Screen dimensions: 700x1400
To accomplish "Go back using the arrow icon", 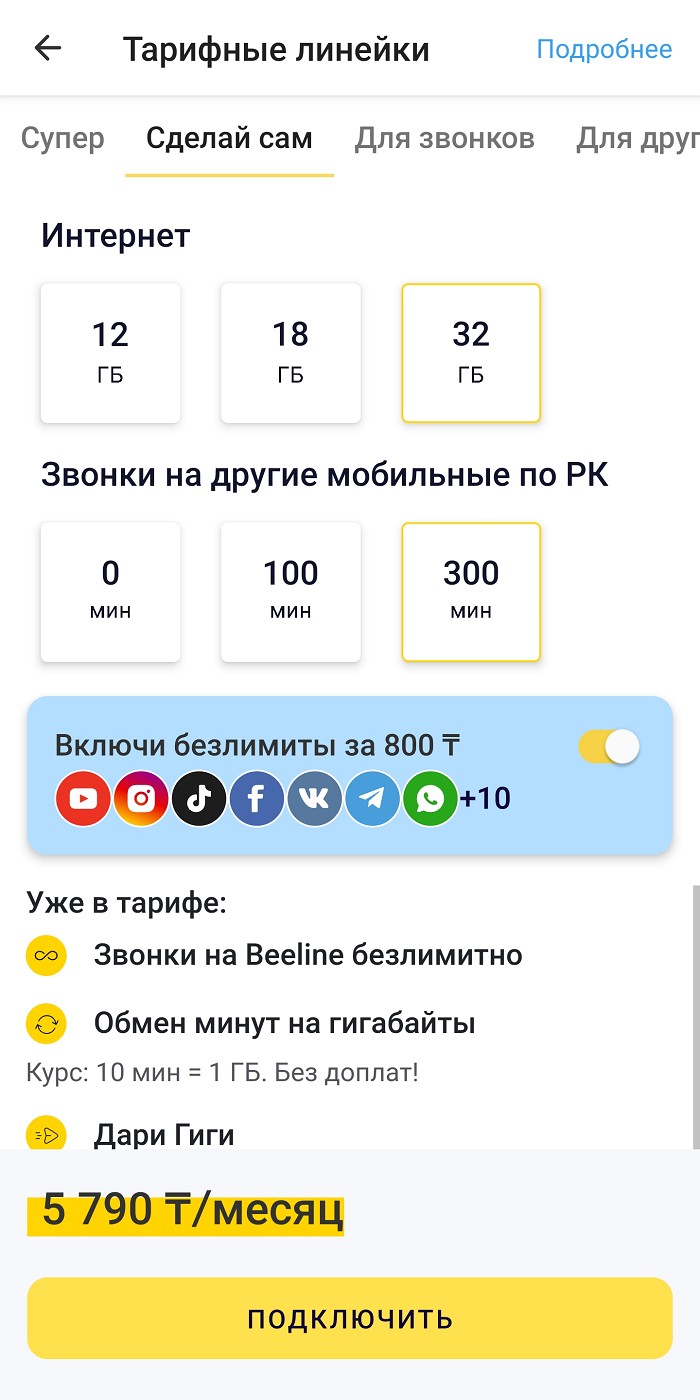I will [x=47, y=49].
